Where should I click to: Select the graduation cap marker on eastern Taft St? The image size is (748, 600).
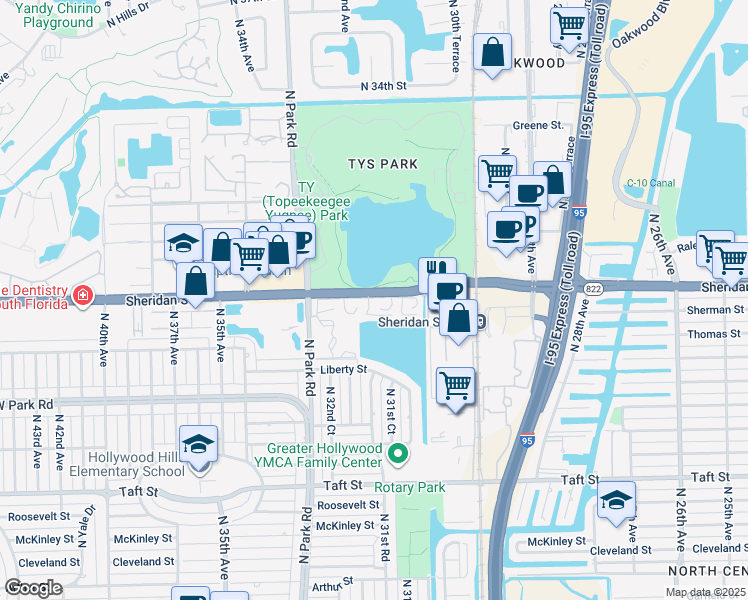(x=616, y=502)
